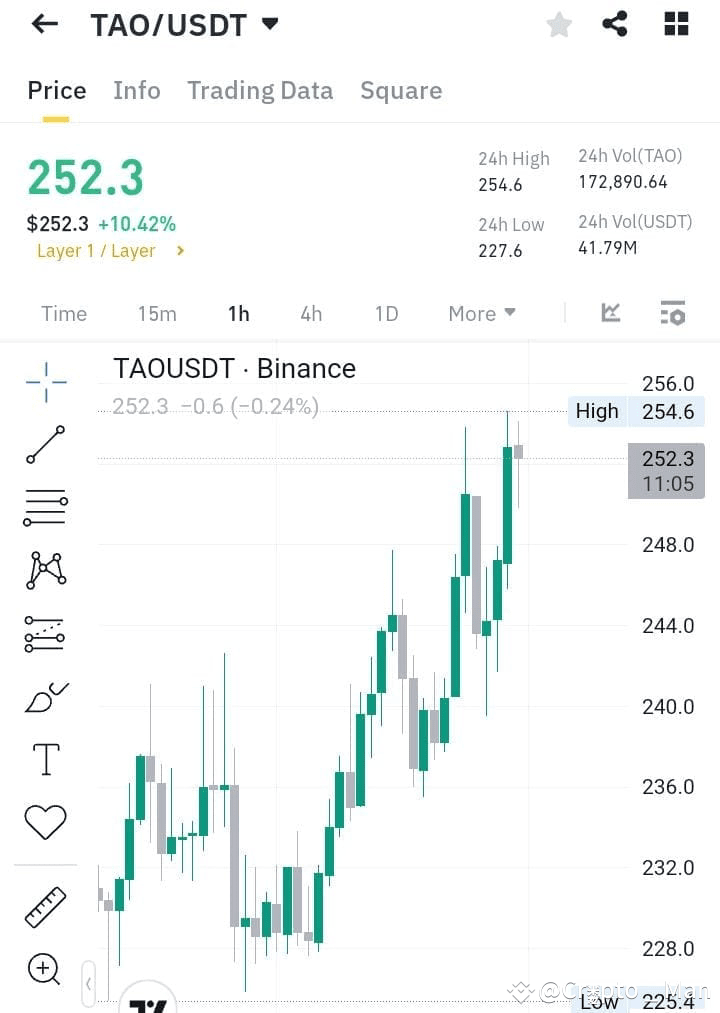Select the trend line drawing tool
The height and width of the screenshot is (1013, 720).
pos(44,444)
